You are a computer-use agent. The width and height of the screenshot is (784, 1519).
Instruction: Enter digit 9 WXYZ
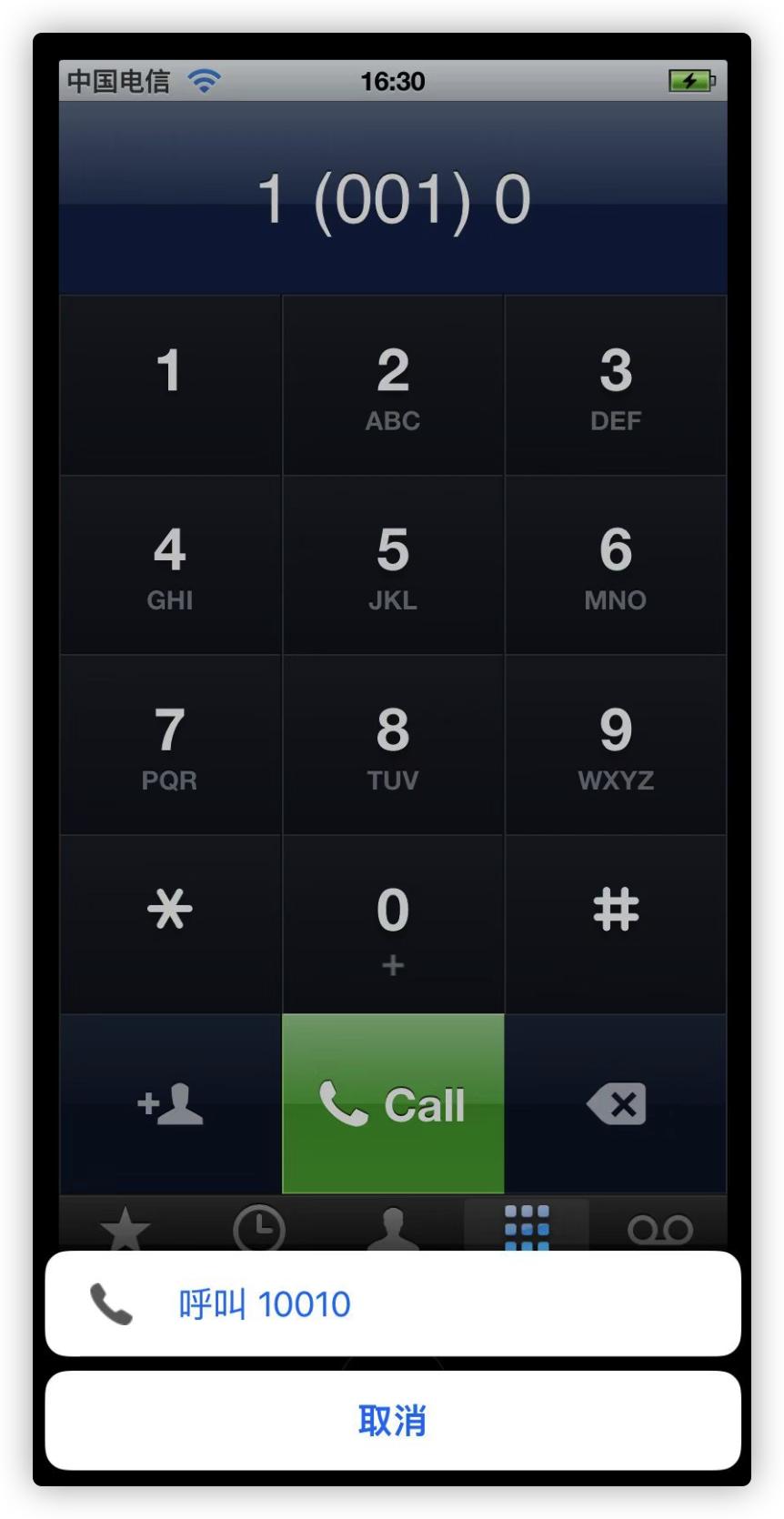(x=616, y=744)
